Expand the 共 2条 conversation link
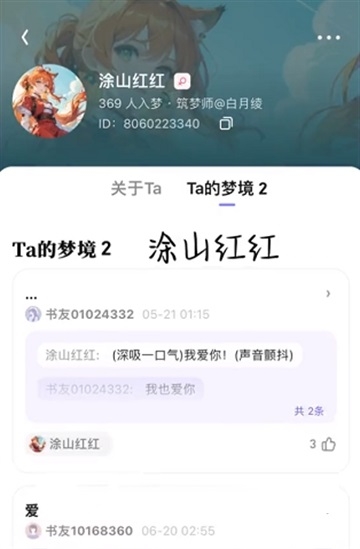Screen dimensions: 360x549 (x=309, y=411)
